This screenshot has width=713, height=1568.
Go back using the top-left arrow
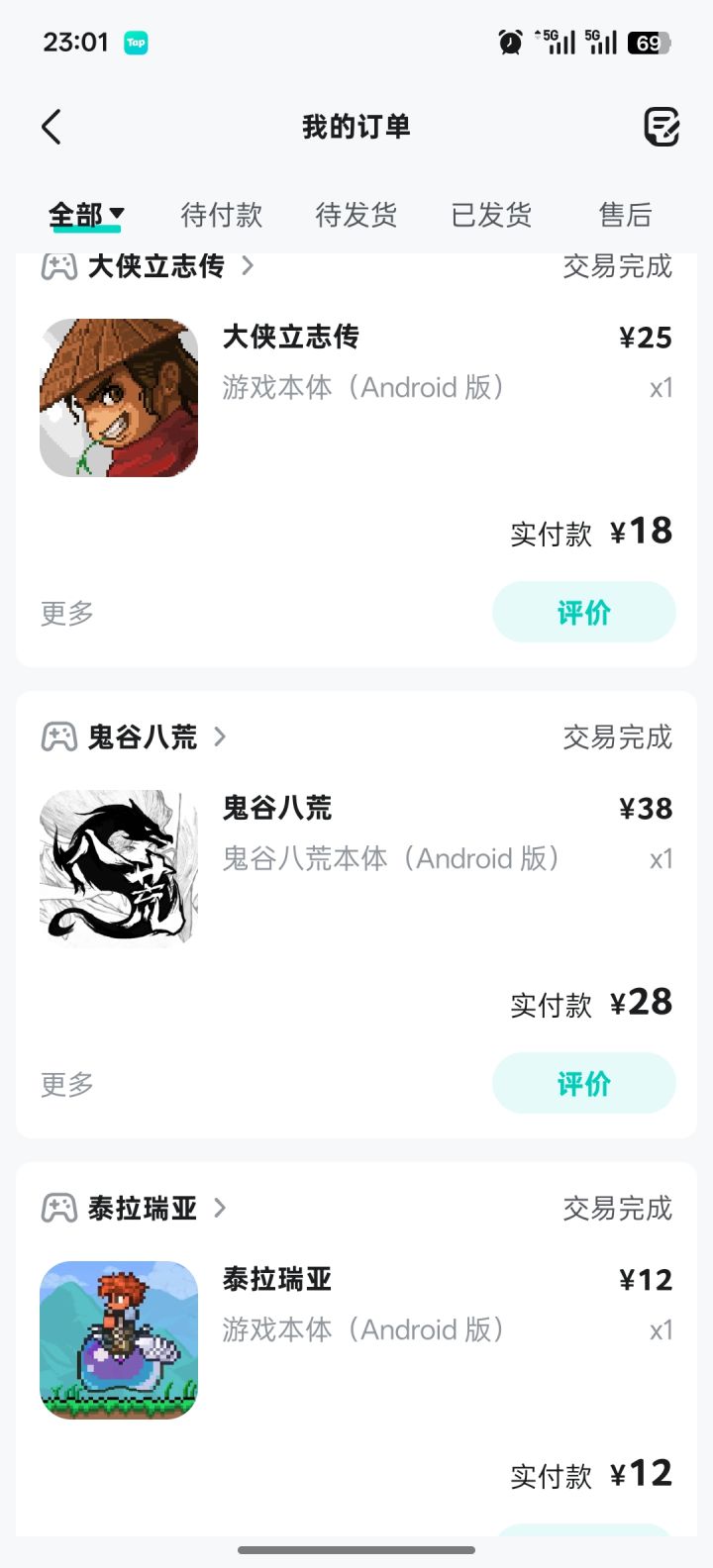tap(51, 127)
